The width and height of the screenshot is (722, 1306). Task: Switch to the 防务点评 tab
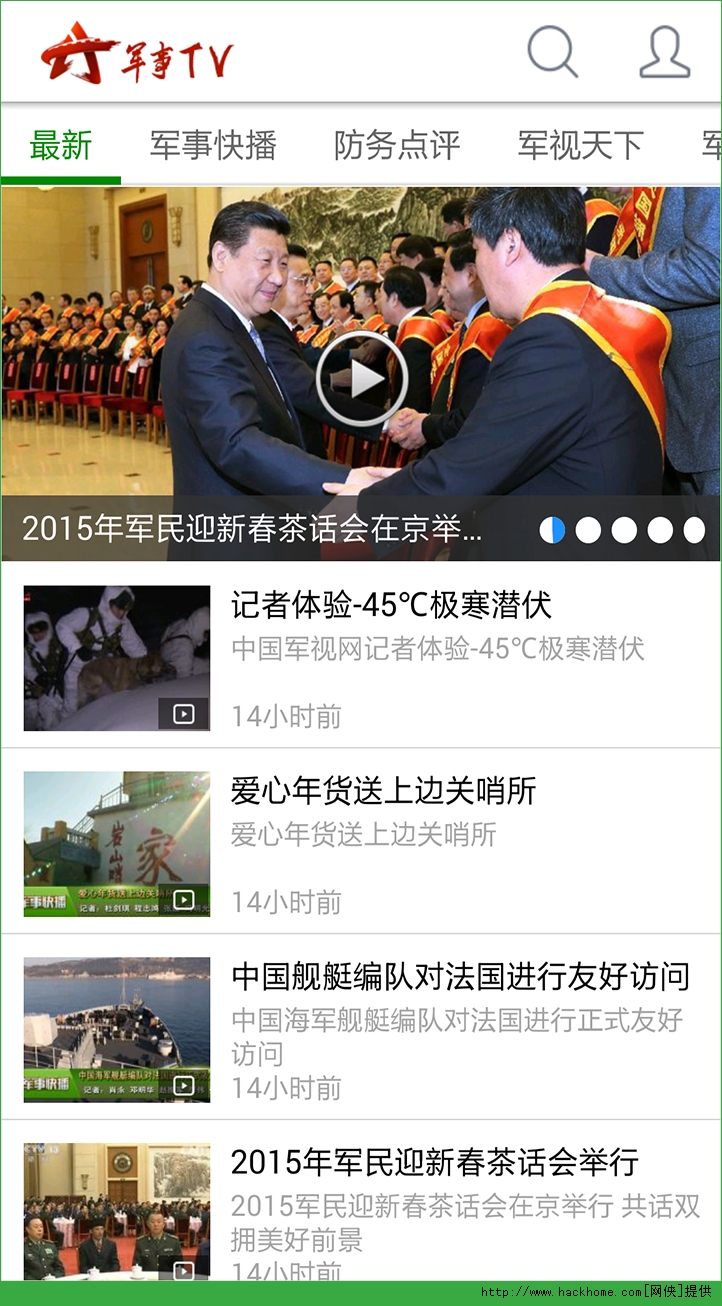[396, 145]
